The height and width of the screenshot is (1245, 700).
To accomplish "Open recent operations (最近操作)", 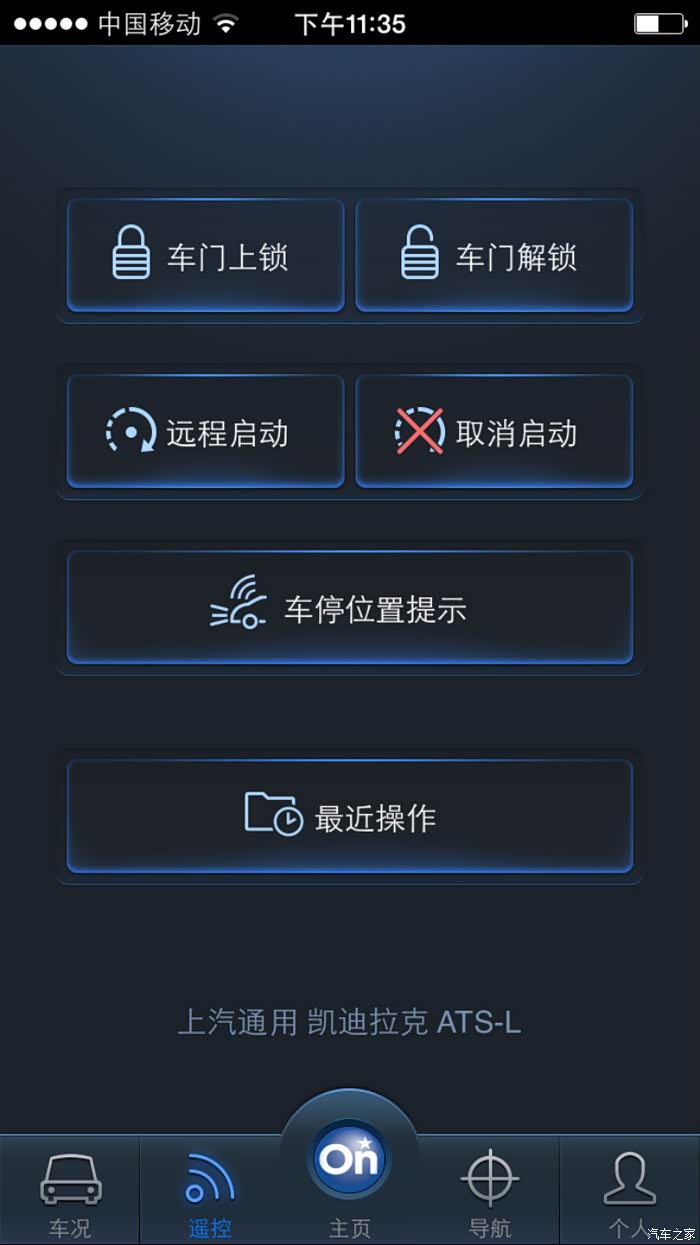I will pyautogui.click(x=349, y=817).
